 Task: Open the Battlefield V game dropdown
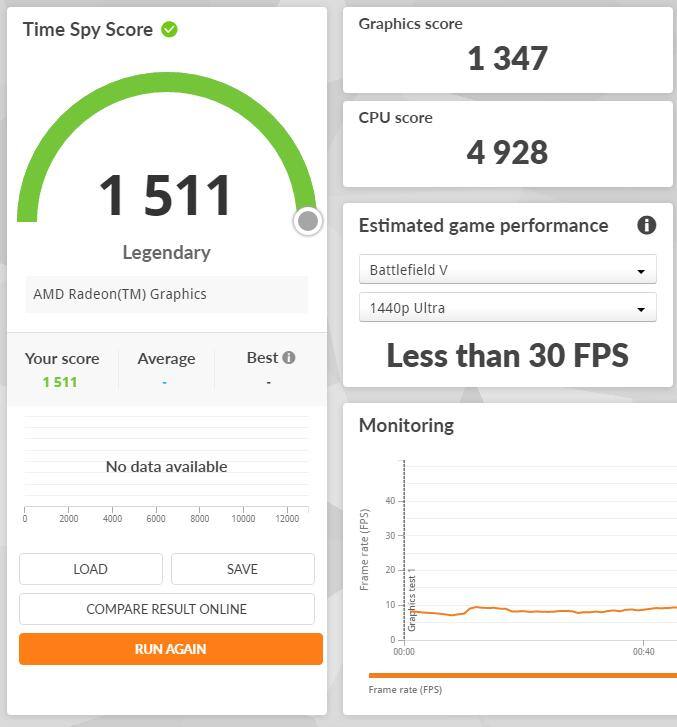click(507, 270)
